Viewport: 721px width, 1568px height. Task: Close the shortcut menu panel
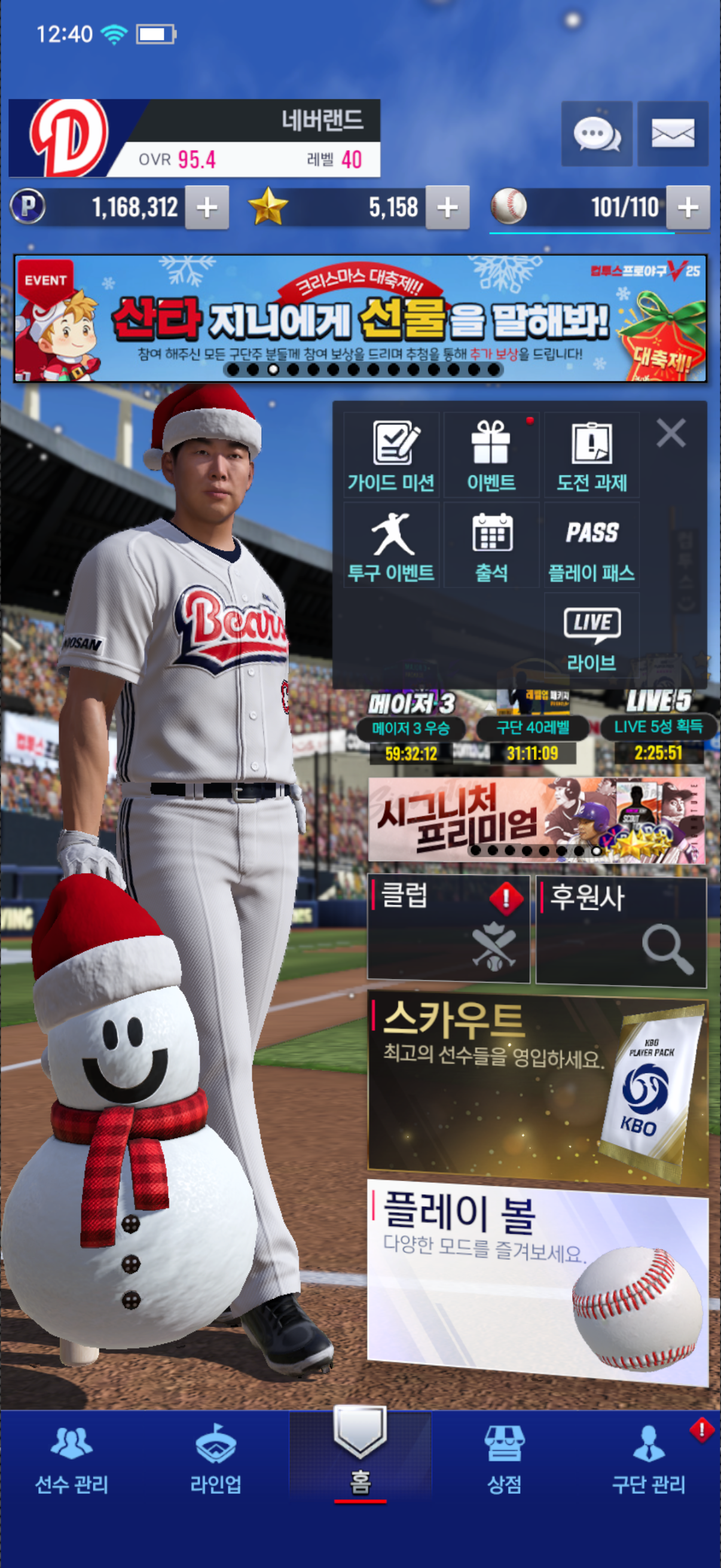point(671,434)
